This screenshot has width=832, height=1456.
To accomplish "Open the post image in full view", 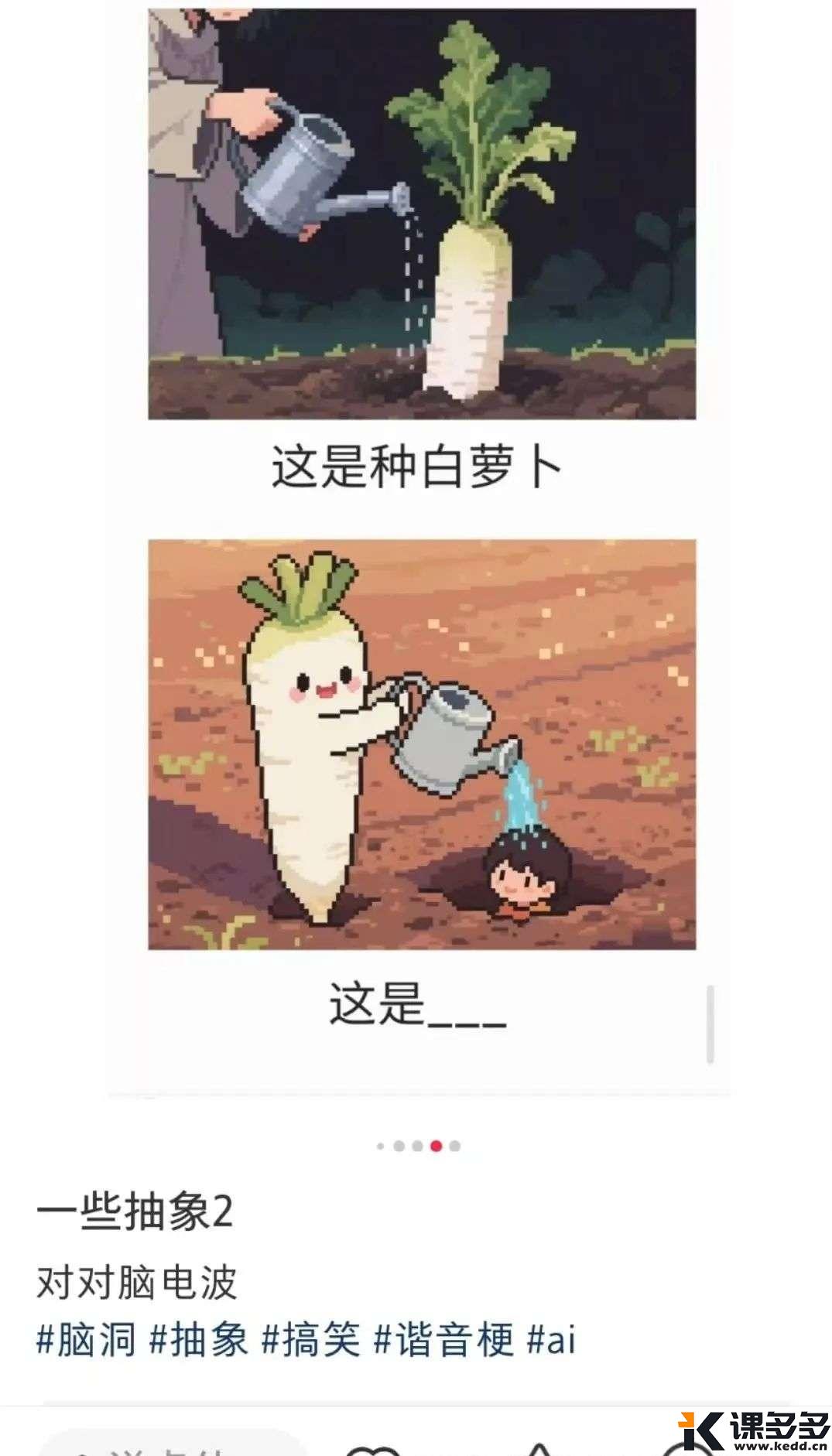I will [422, 542].
